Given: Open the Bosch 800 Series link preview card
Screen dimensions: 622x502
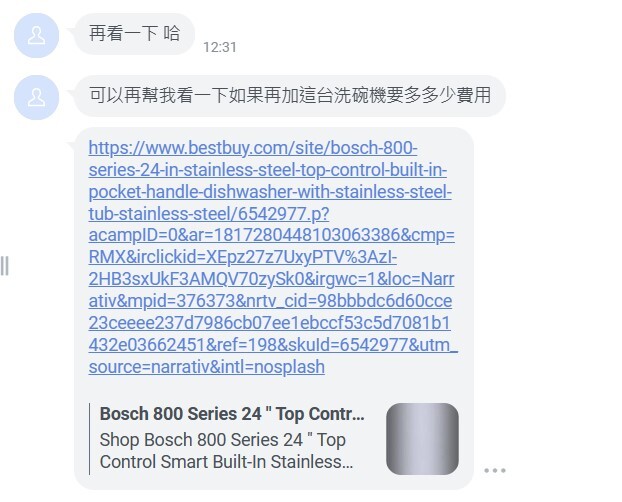Looking at the screenshot, I should pos(232,438).
